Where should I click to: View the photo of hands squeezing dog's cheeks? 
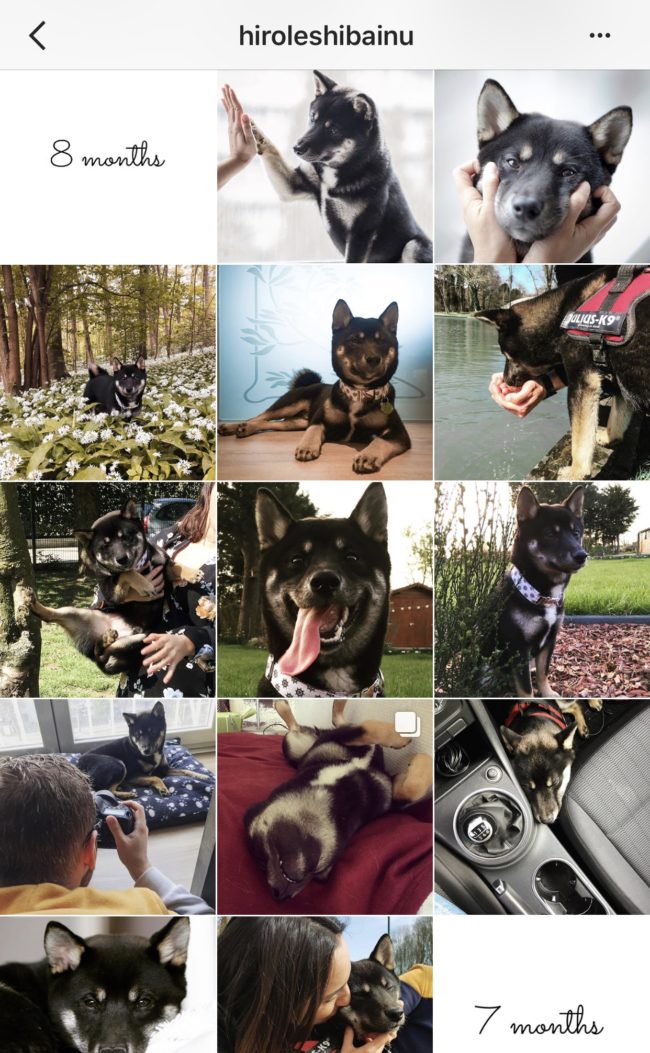pos(542,166)
